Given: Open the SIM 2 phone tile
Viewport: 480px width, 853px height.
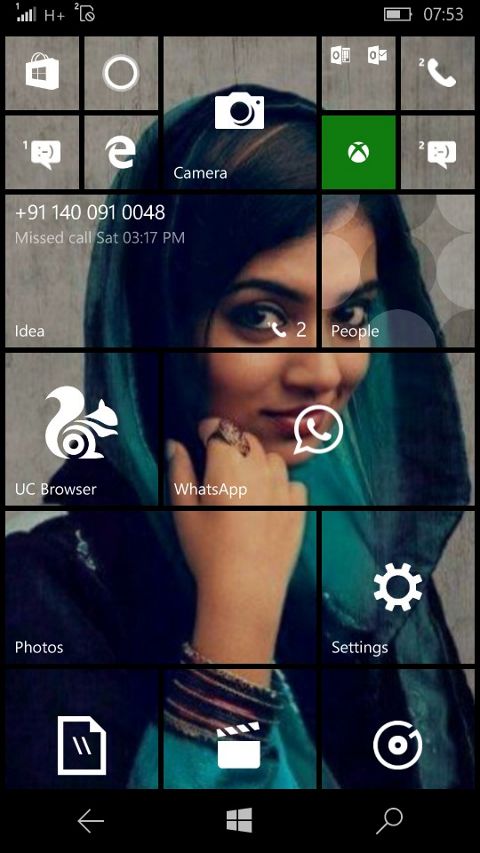Looking at the screenshot, I should point(438,73).
